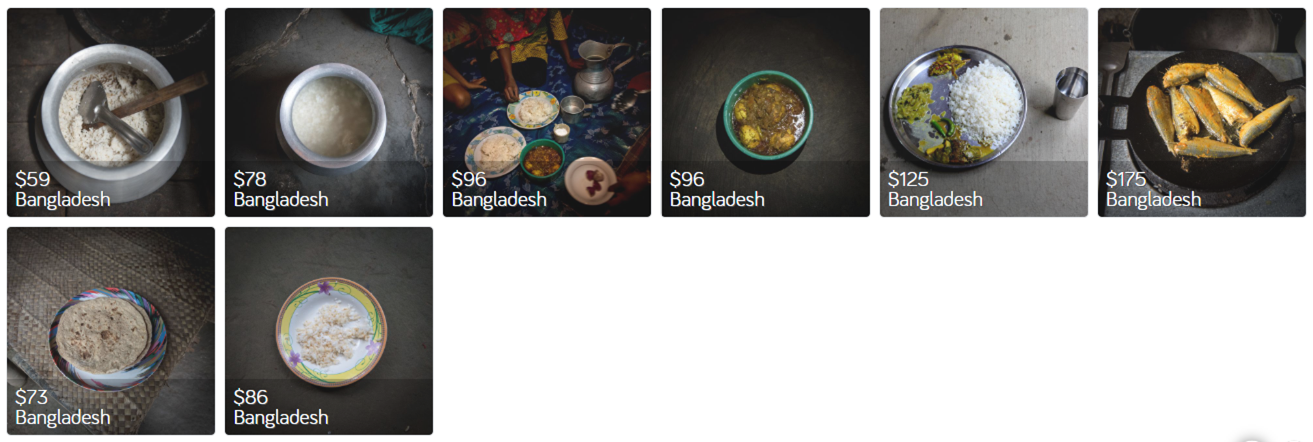Open the $175 Bangladesh fried fish tile
Viewport: 1313px width, 442px height.
pos(1201,112)
